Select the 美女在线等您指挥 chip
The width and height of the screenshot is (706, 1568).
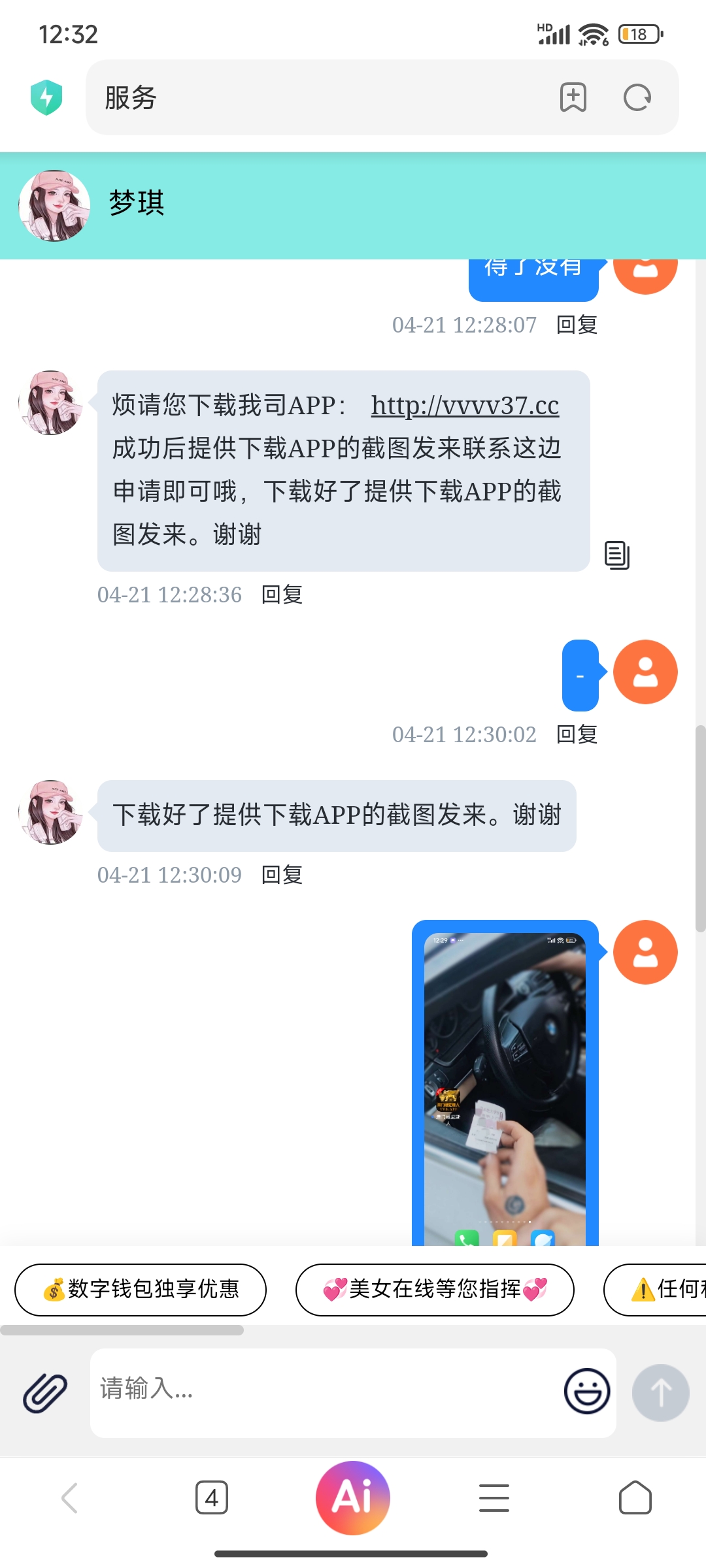[x=435, y=1290]
